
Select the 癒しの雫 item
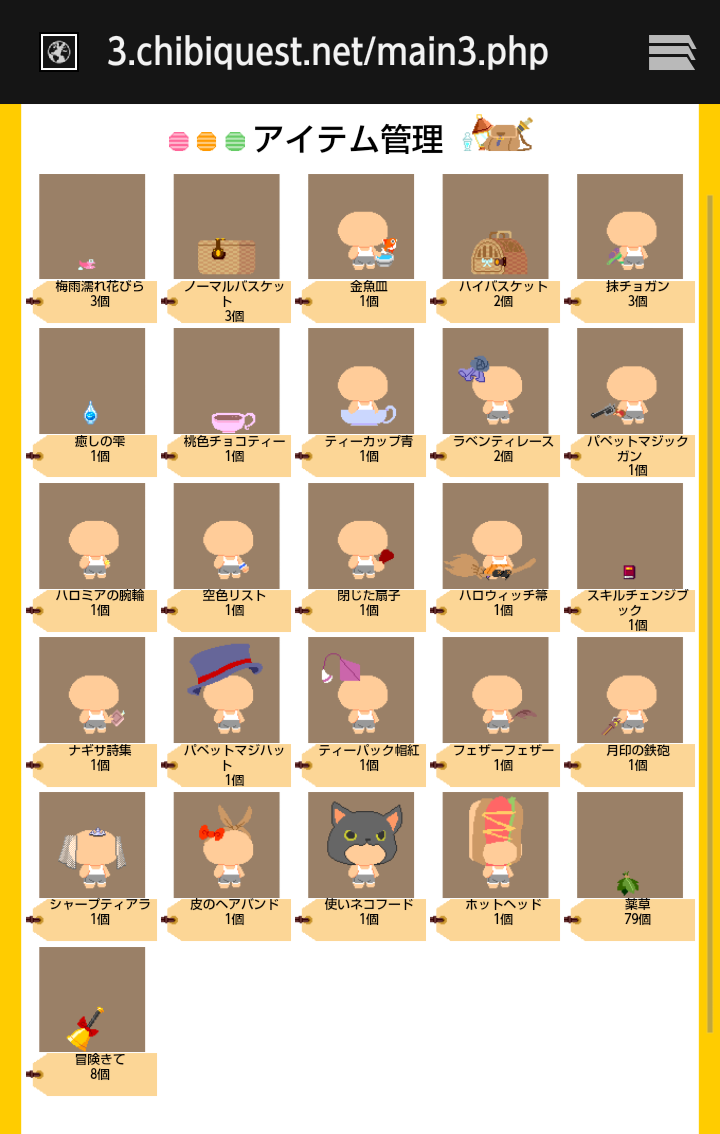point(92,381)
